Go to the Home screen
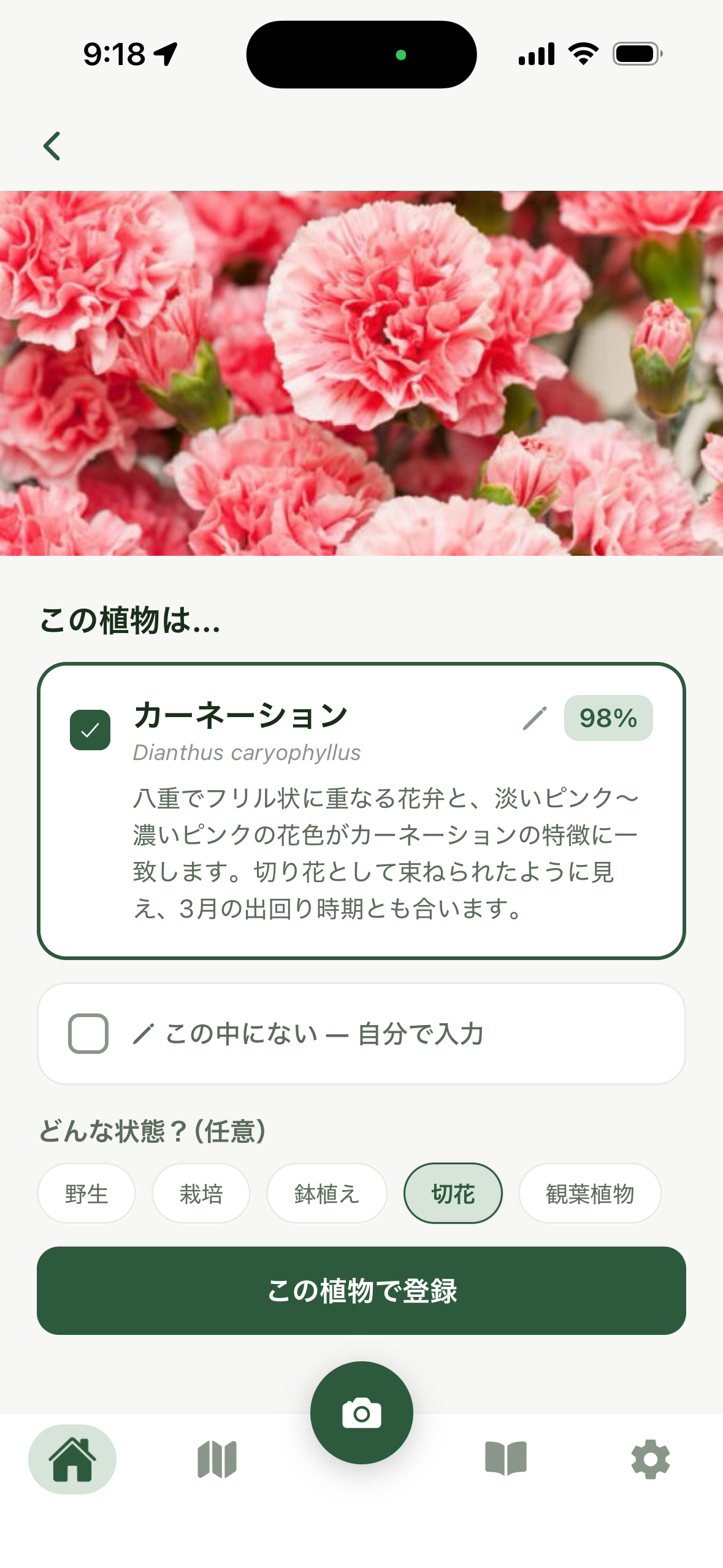Viewport: 723px width, 1568px height. (72, 1460)
